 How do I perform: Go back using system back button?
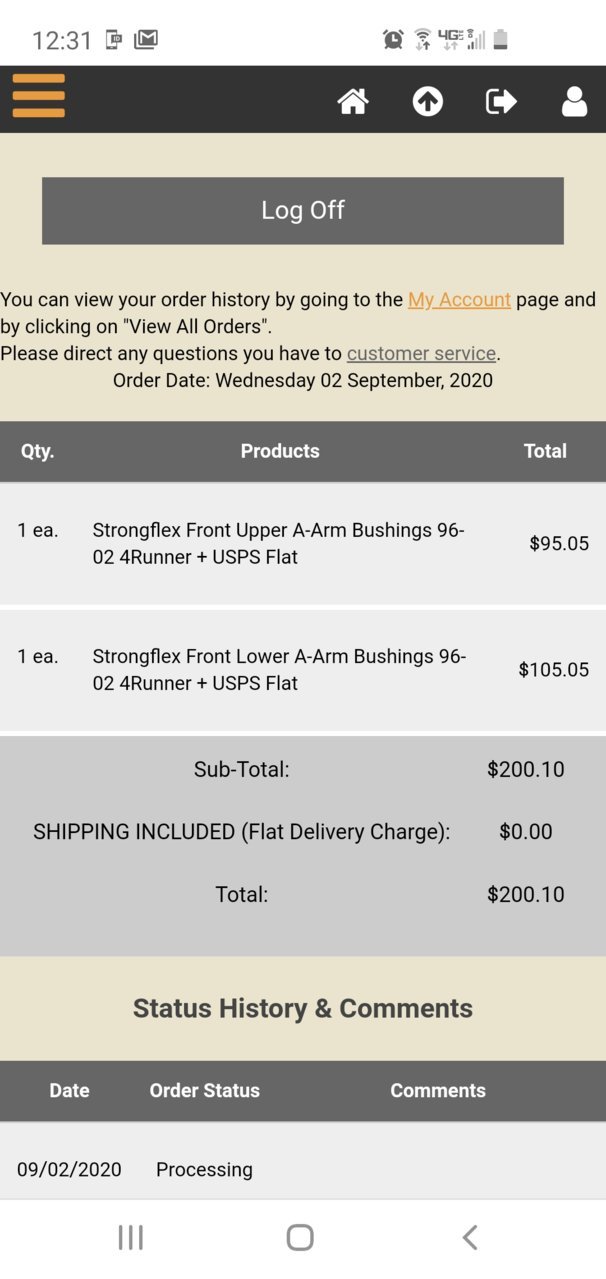pyautogui.click(x=470, y=1237)
